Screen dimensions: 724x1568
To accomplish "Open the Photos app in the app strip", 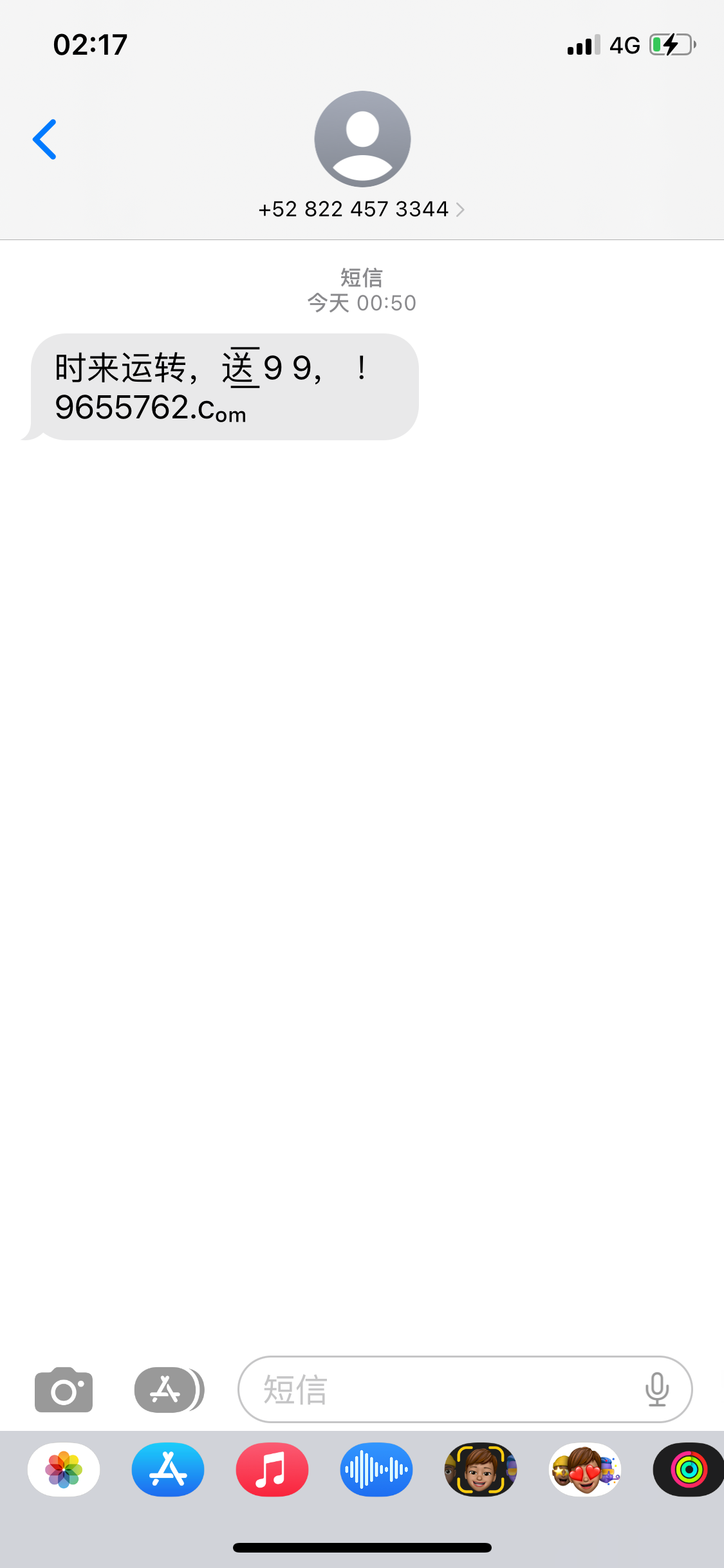I will click(64, 1470).
